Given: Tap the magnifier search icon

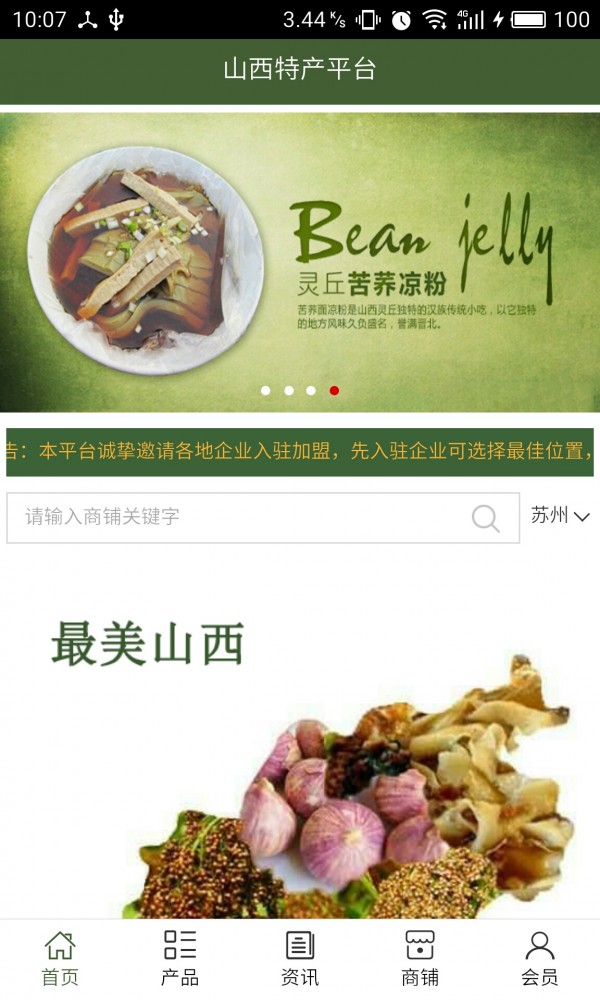Looking at the screenshot, I should pyautogui.click(x=485, y=518).
